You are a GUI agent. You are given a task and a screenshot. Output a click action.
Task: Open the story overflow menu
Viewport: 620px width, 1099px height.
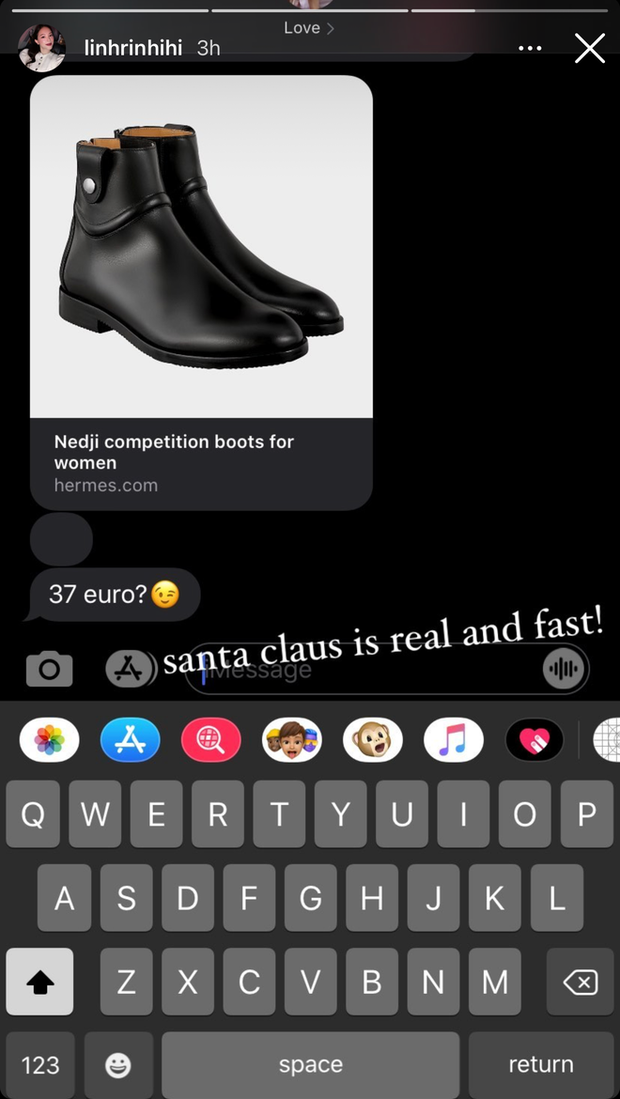click(x=530, y=48)
